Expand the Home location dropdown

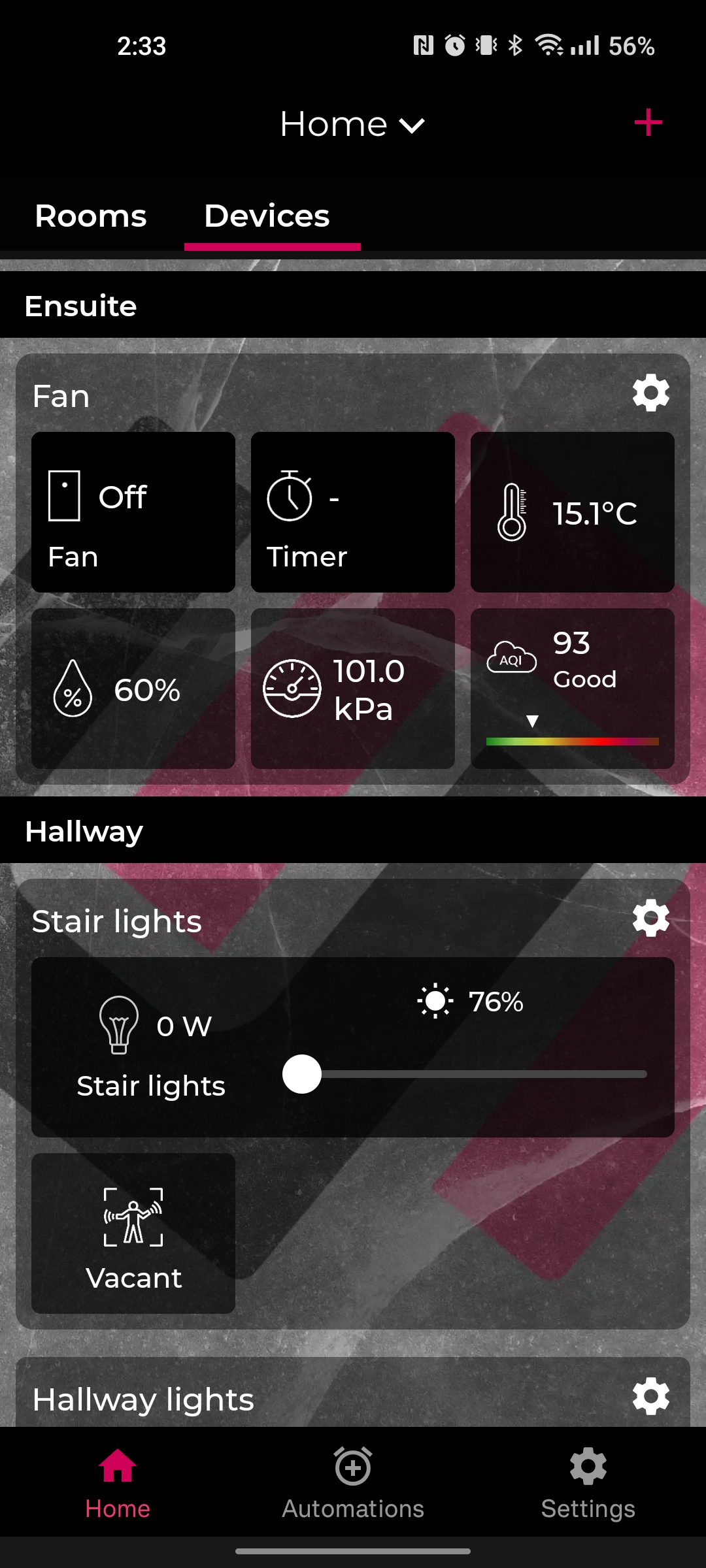pyautogui.click(x=353, y=124)
